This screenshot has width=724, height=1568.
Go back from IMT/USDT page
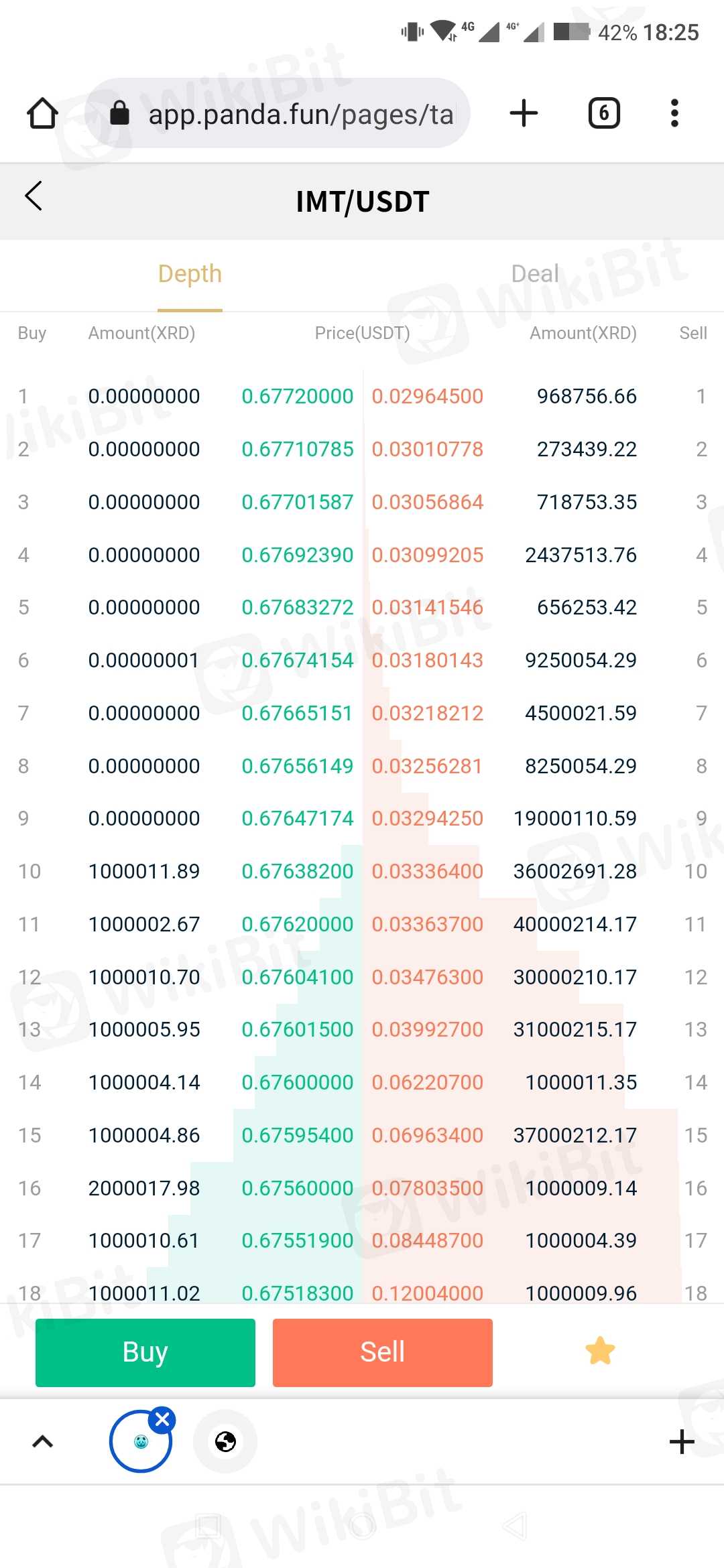[x=34, y=196]
